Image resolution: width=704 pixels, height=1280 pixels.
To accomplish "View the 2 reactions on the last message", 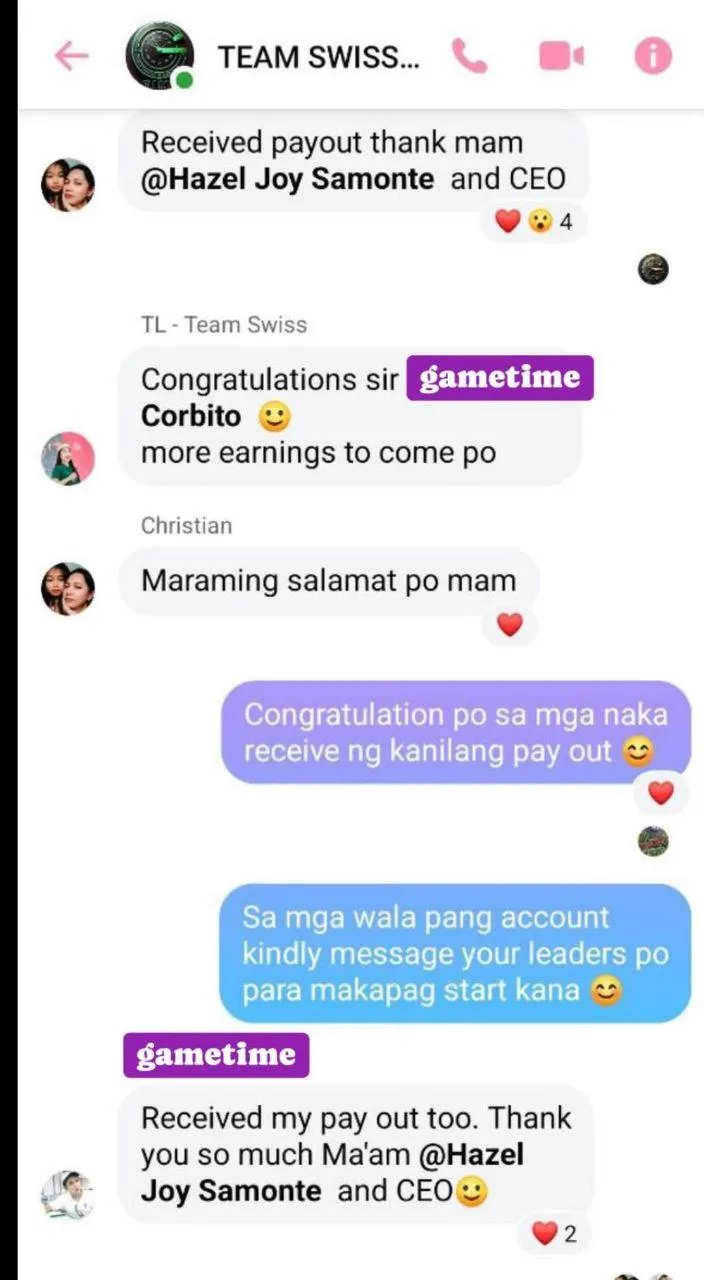I will 554,1234.
